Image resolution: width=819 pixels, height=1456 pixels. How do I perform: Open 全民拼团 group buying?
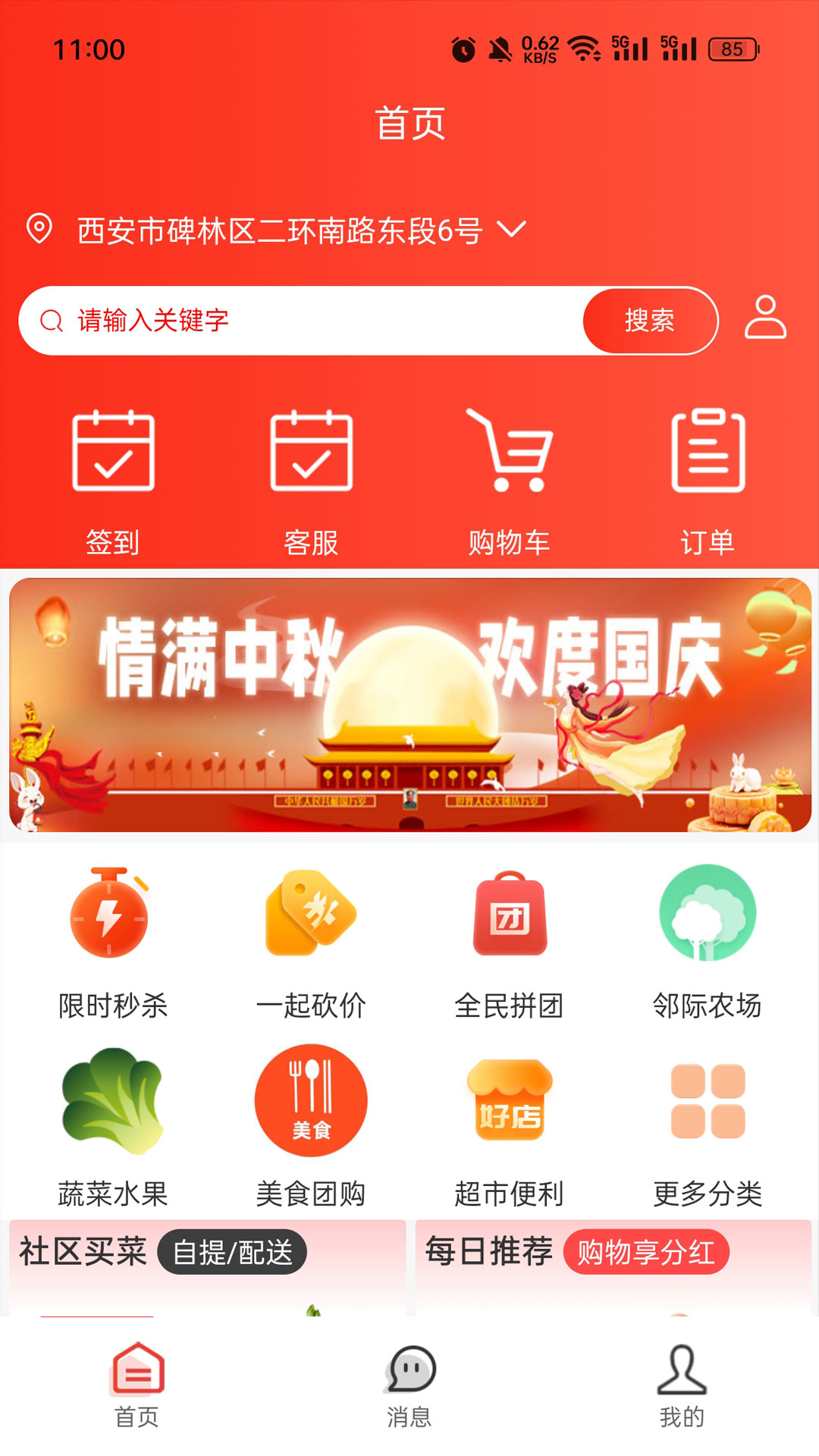(x=509, y=942)
